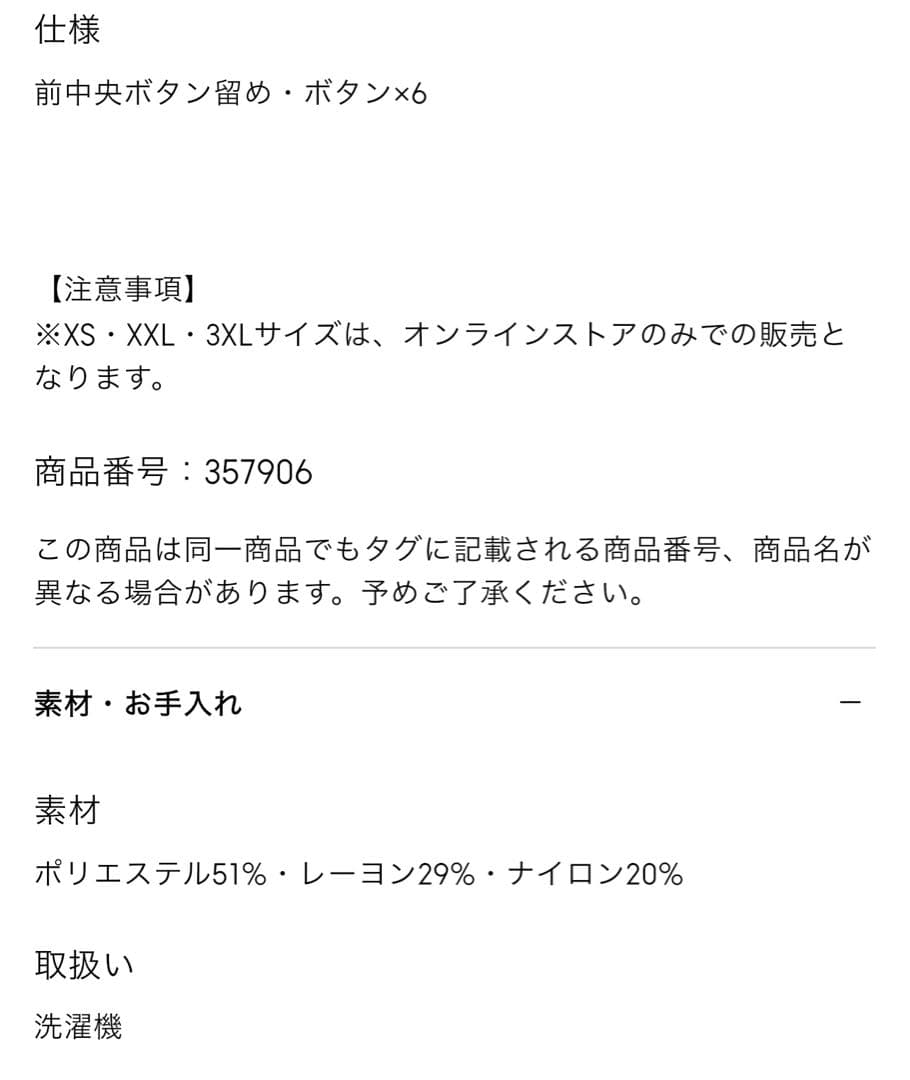Collapse the 素材・お手入れ section
The width and height of the screenshot is (910, 1080).
pyautogui.click(x=850, y=703)
